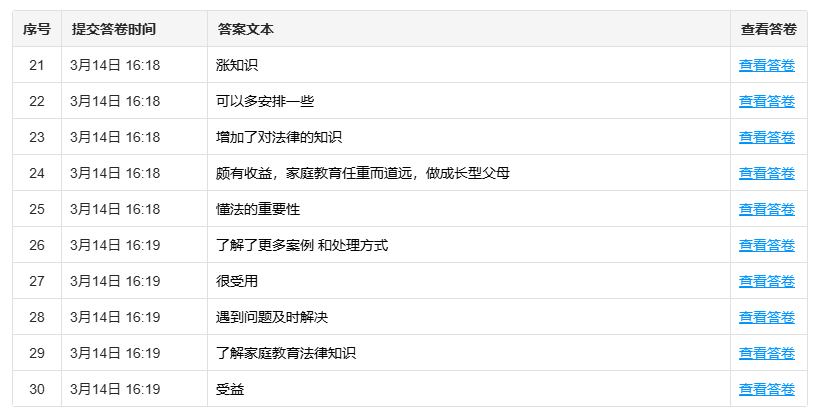Image resolution: width=823 pixels, height=412 pixels.
Task: Select 查看答卷 for row 28
Action: coord(767,317)
